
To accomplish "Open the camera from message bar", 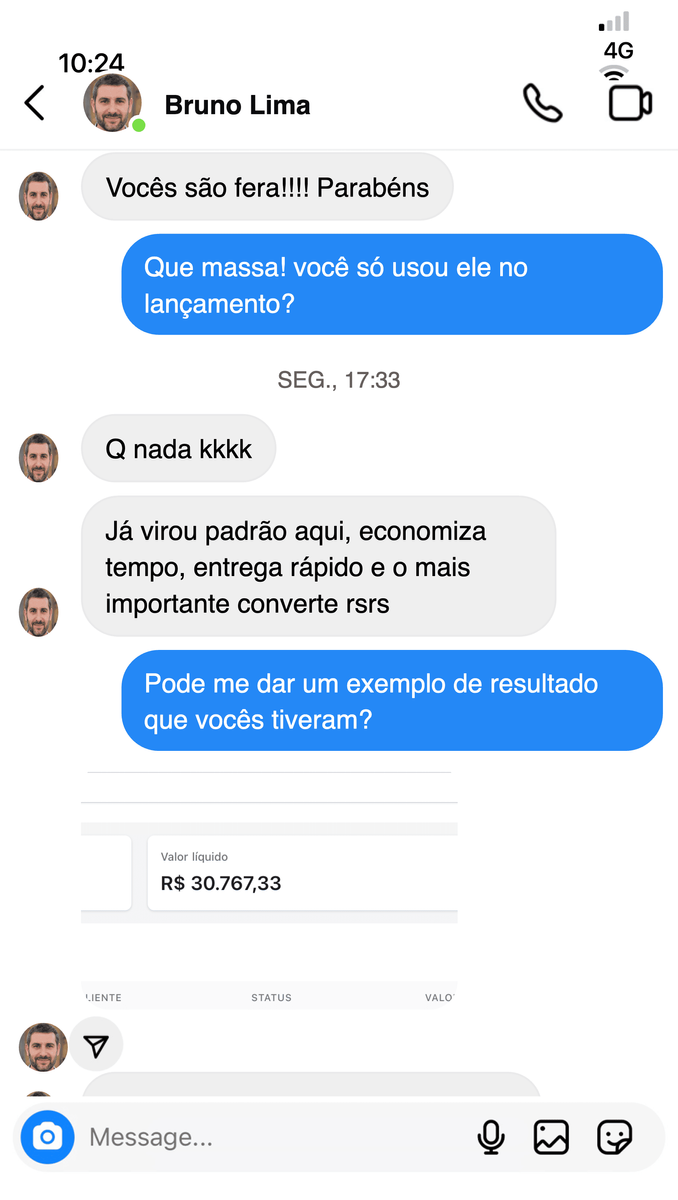I will [47, 1137].
